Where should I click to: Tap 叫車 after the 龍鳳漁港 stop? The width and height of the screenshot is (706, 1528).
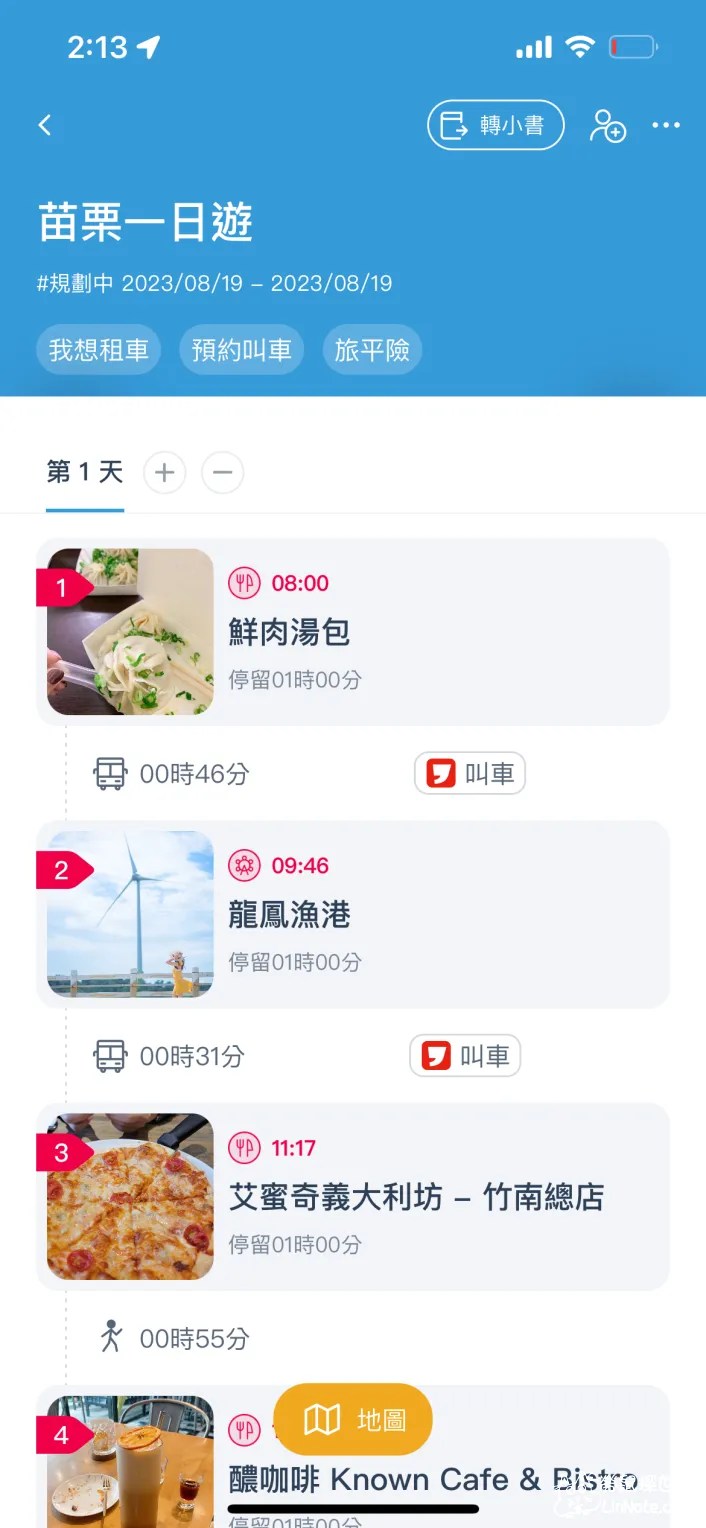click(x=465, y=1056)
